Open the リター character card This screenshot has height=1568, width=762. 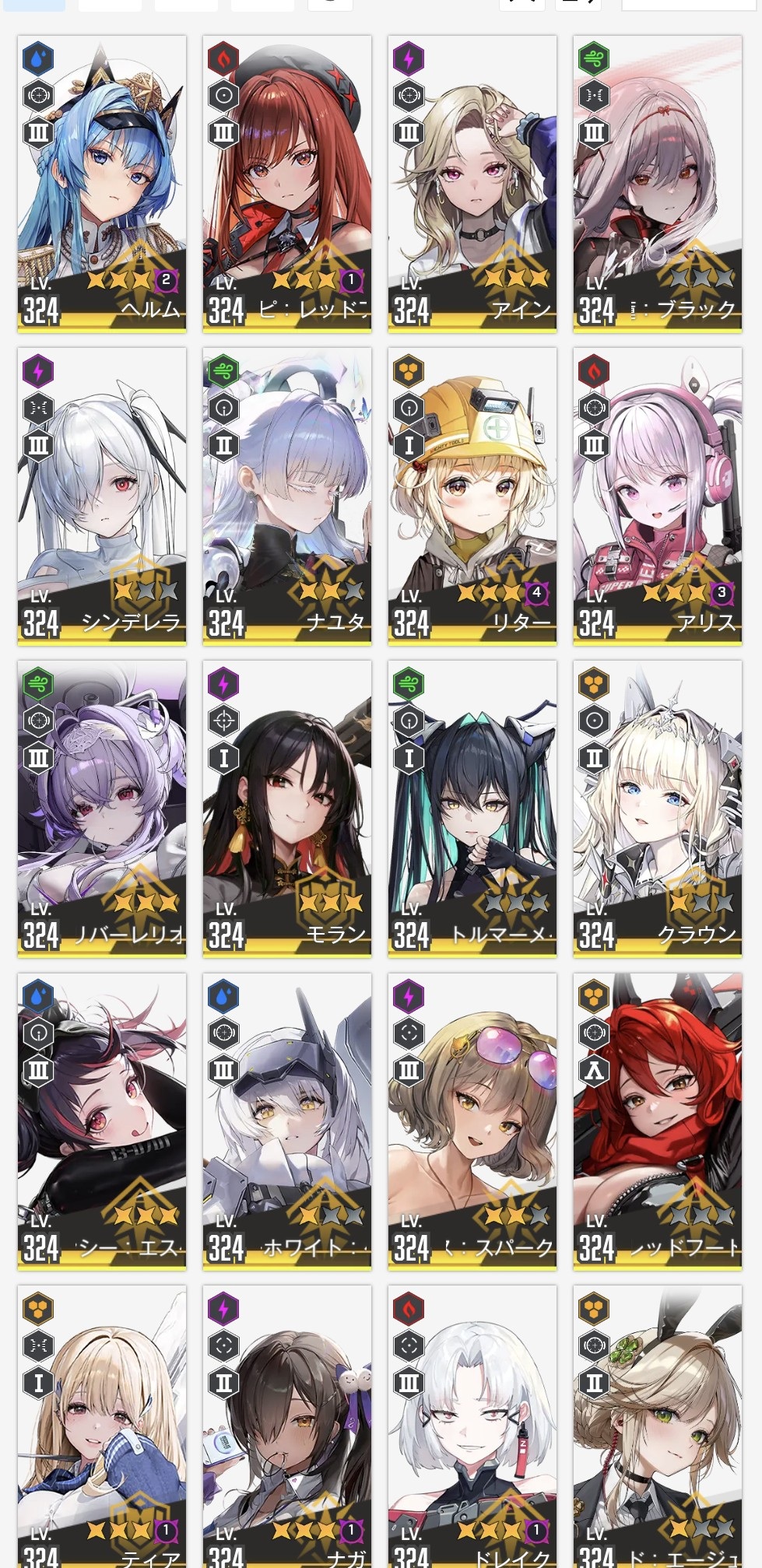(472, 496)
